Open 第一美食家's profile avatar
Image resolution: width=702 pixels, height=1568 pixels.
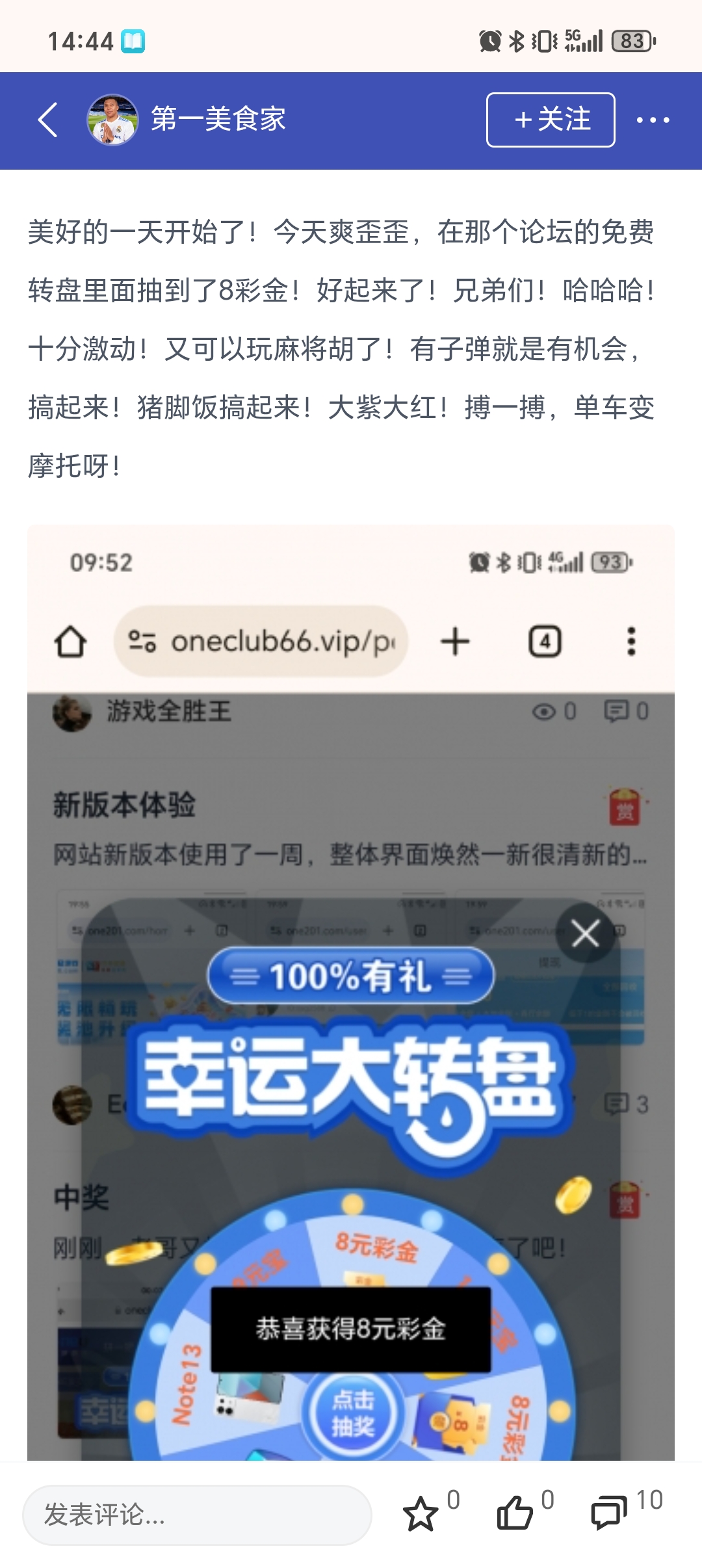click(112, 120)
